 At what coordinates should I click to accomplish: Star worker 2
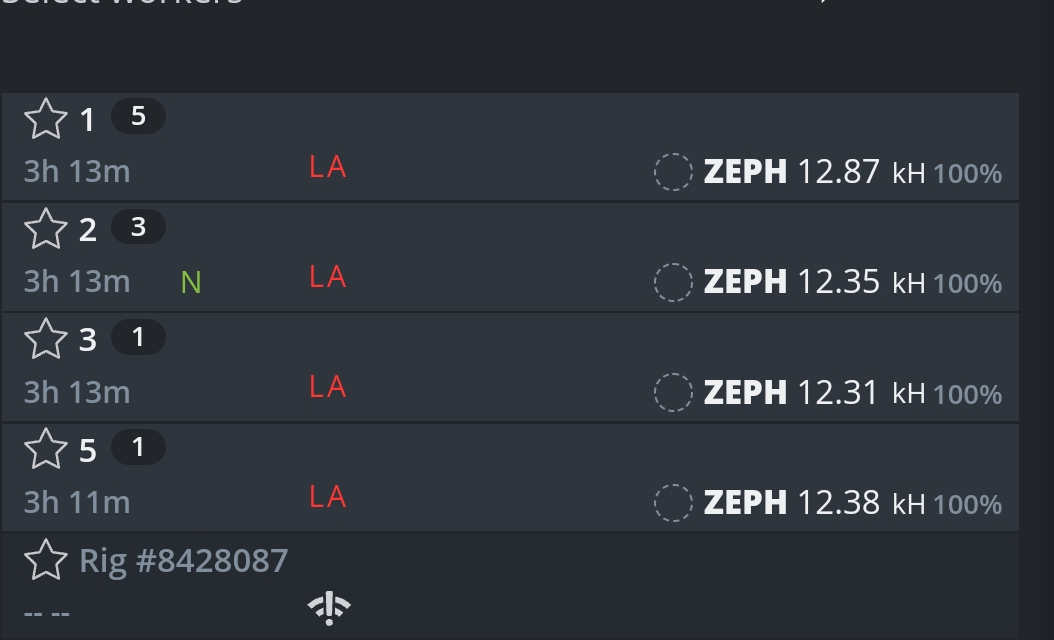[45, 230]
